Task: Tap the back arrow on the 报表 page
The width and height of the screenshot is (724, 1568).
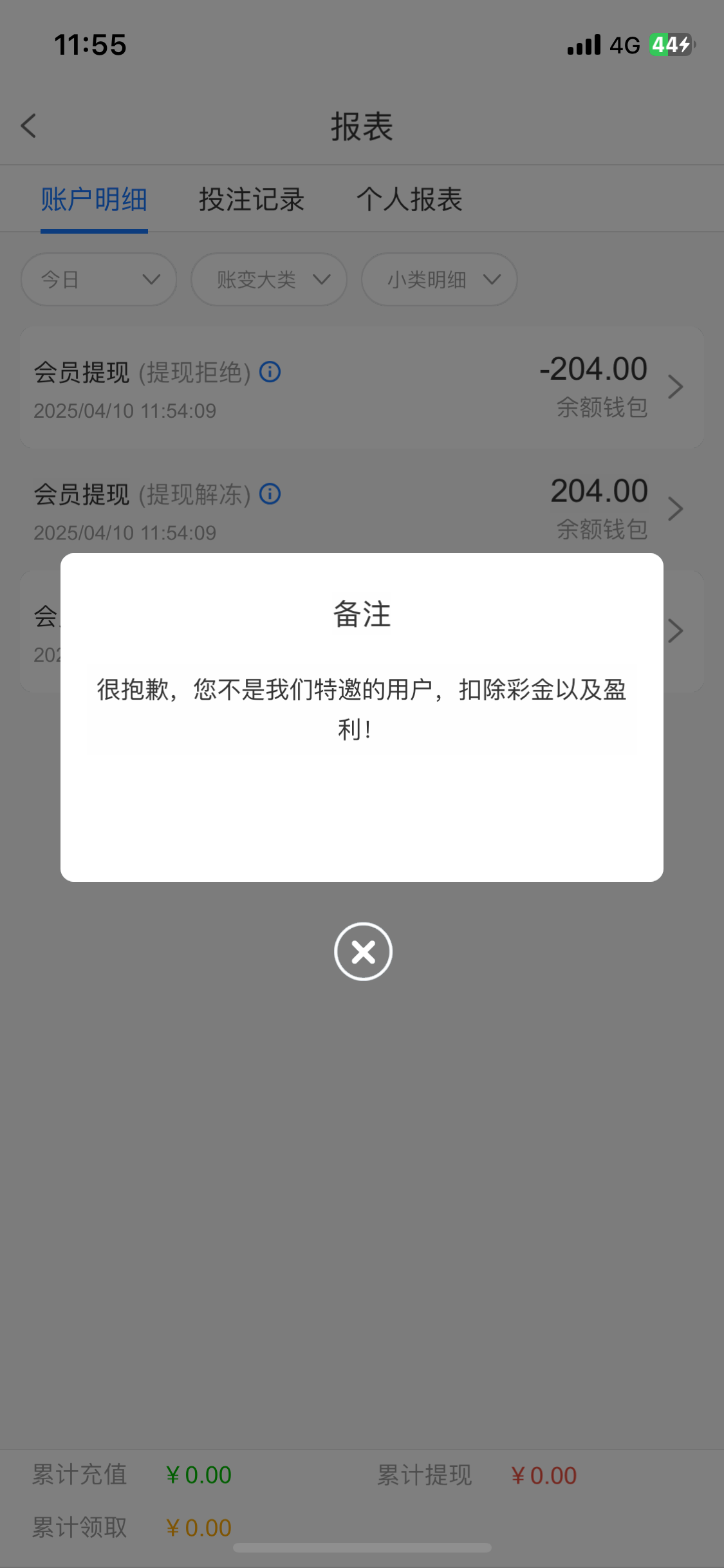Action: 29,126
